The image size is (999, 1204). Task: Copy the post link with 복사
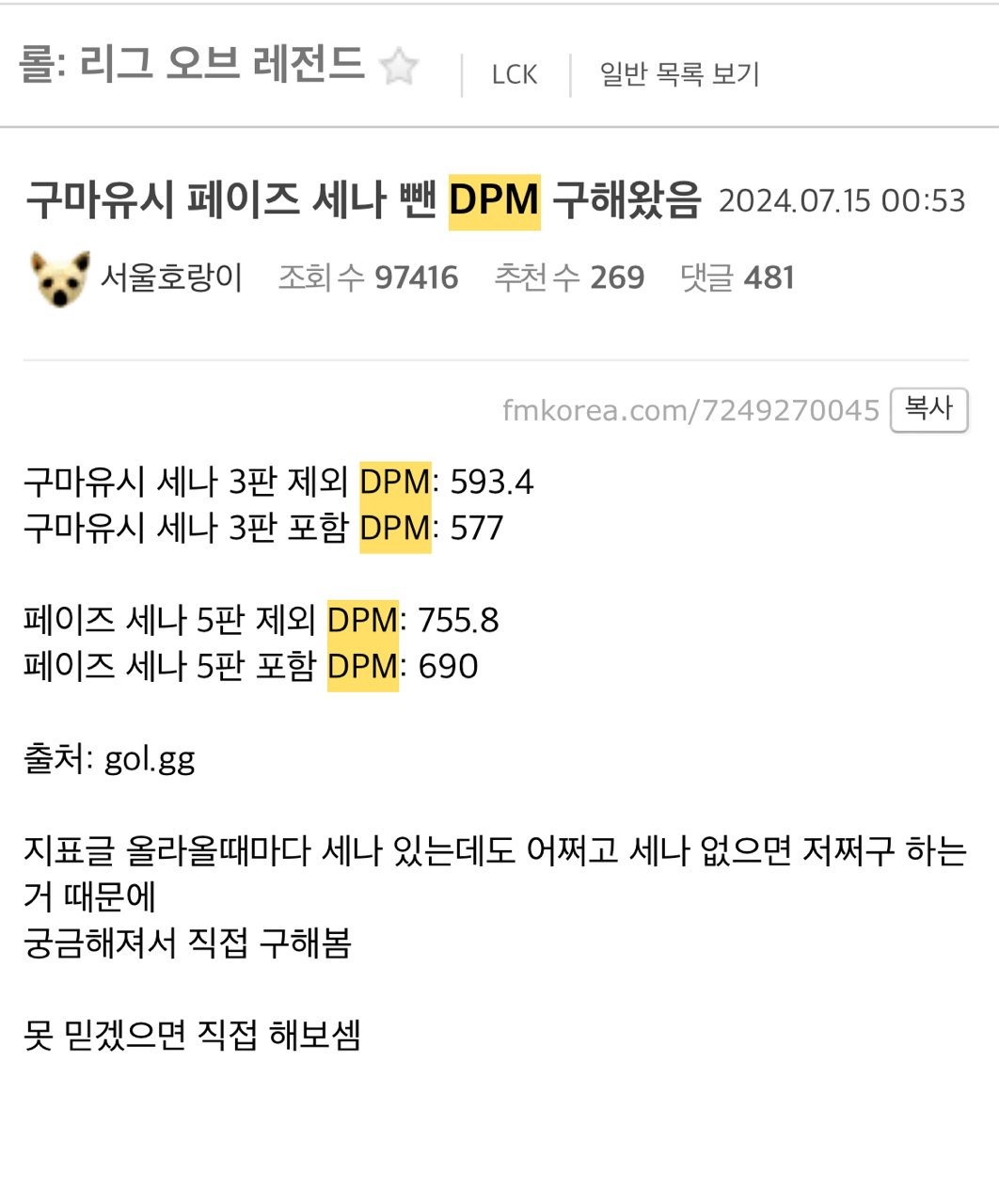[x=928, y=409]
